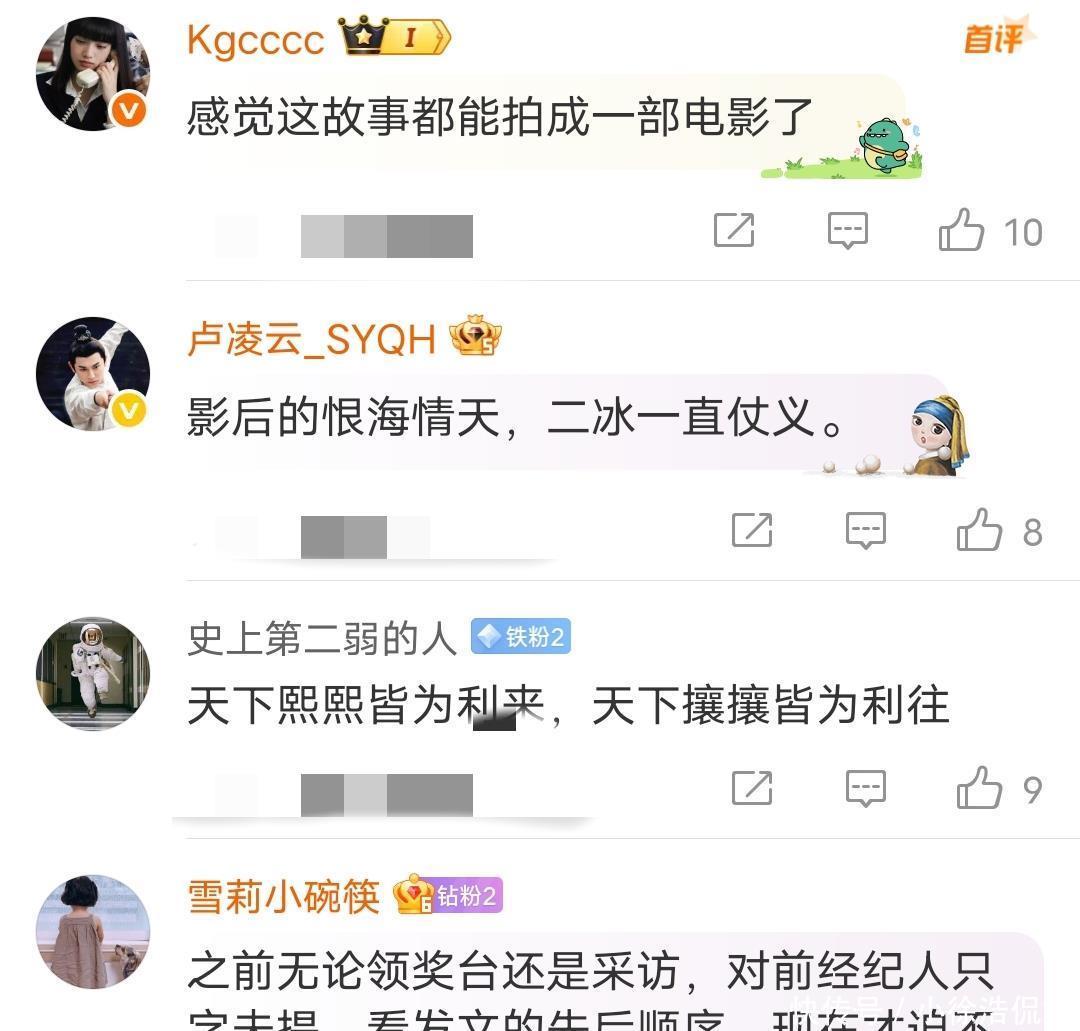View 史上第二弱的人's profile picture
This screenshot has width=1080, height=1031.
93,673
